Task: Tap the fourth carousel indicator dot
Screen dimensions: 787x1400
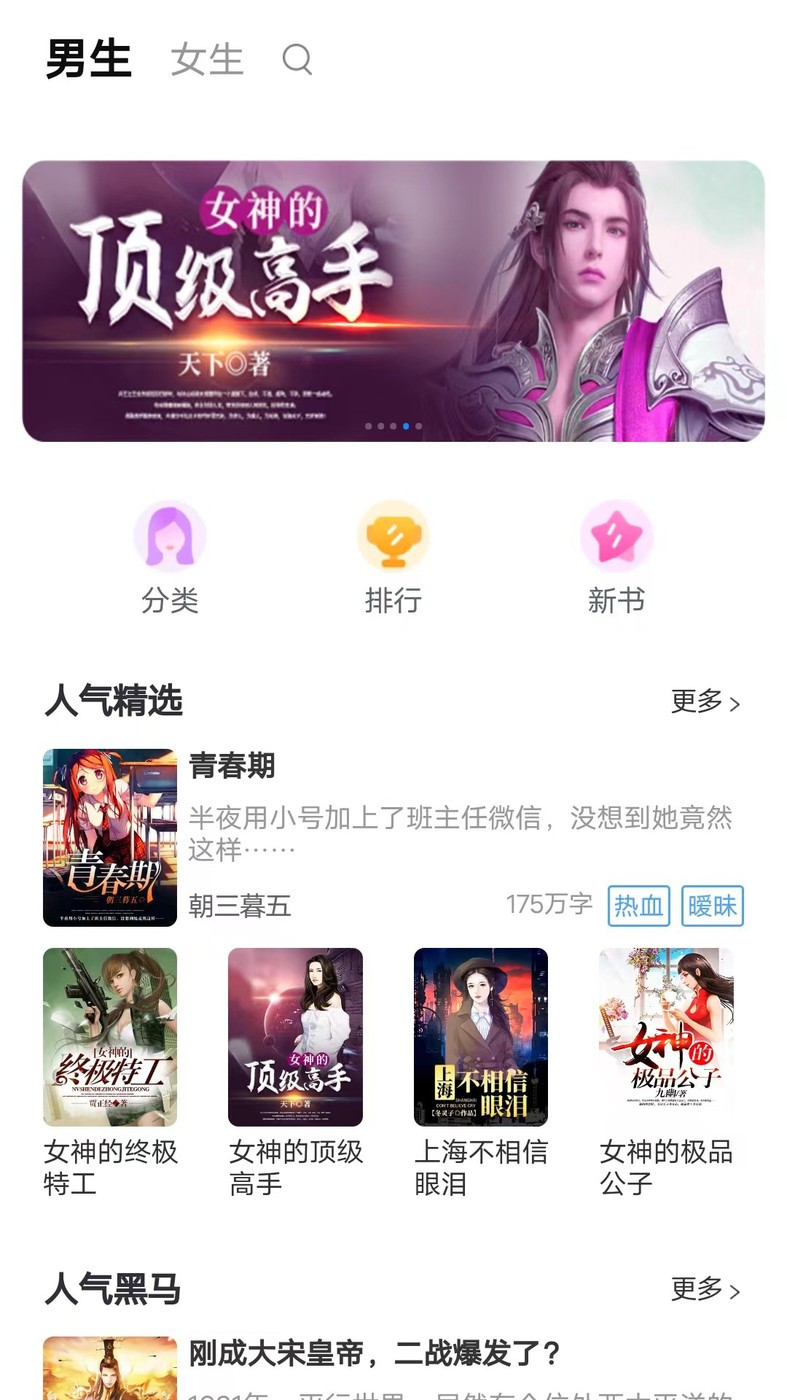Action: point(404,426)
